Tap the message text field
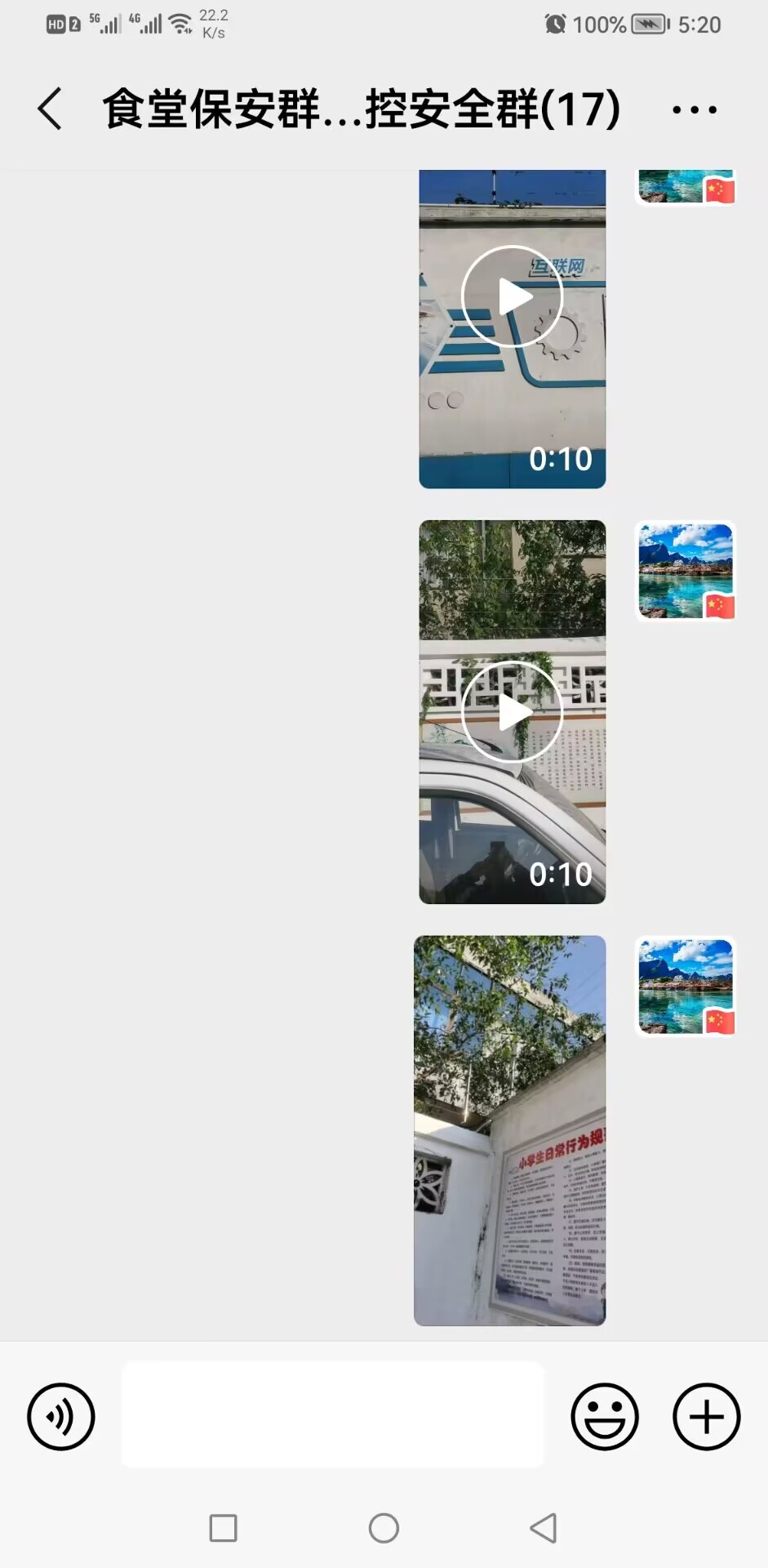 [x=332, y=1414]
